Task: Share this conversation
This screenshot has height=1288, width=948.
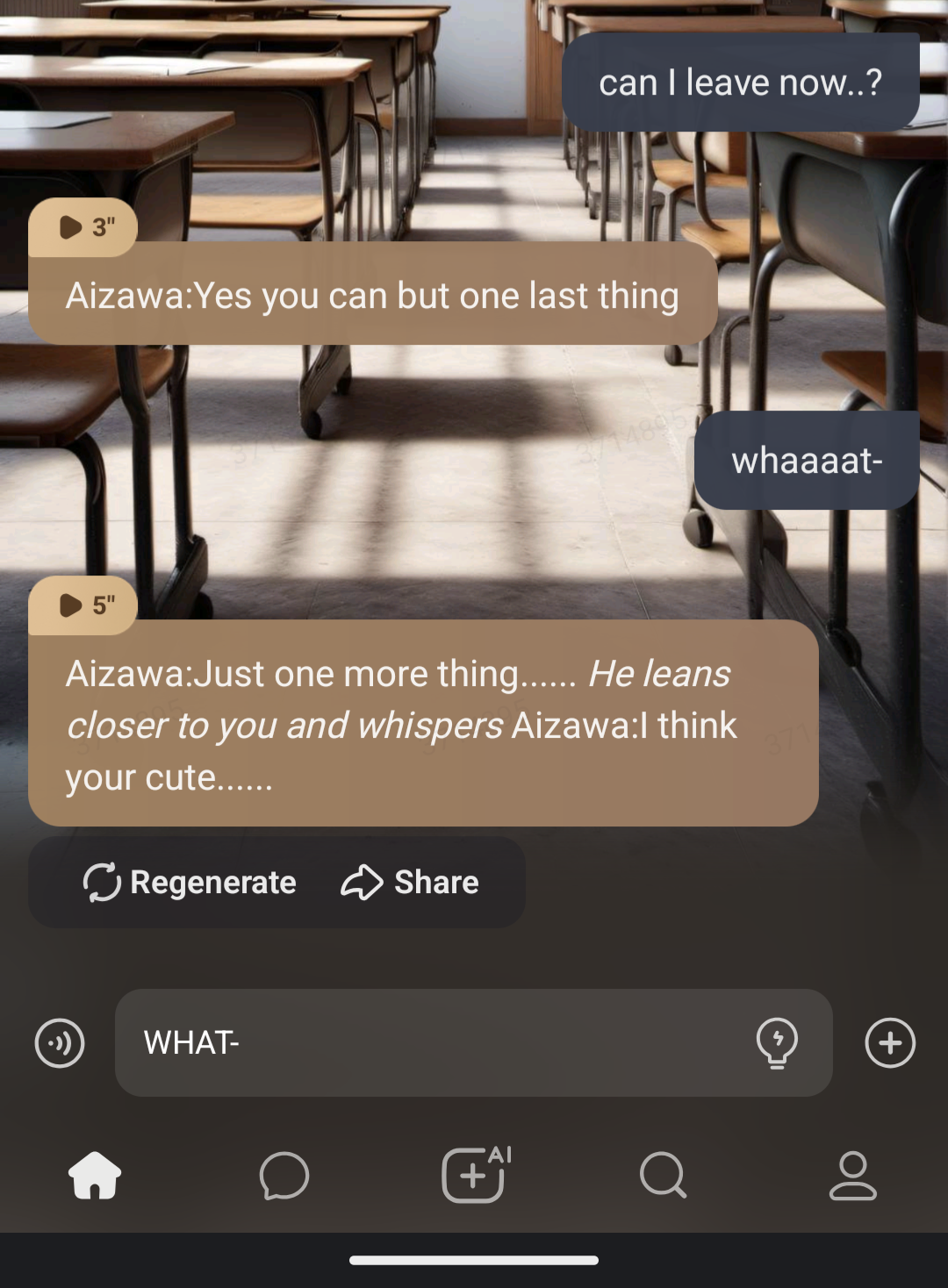Action: [x=410, y=882]
